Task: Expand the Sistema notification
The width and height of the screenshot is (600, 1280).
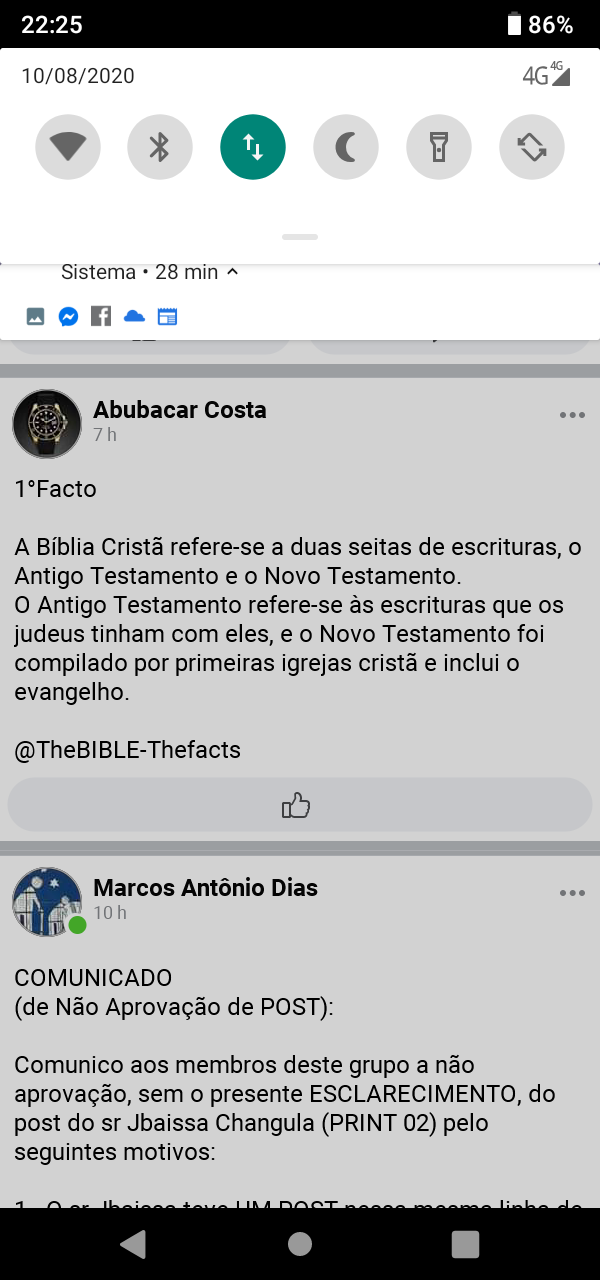Action: coord(232,272)
